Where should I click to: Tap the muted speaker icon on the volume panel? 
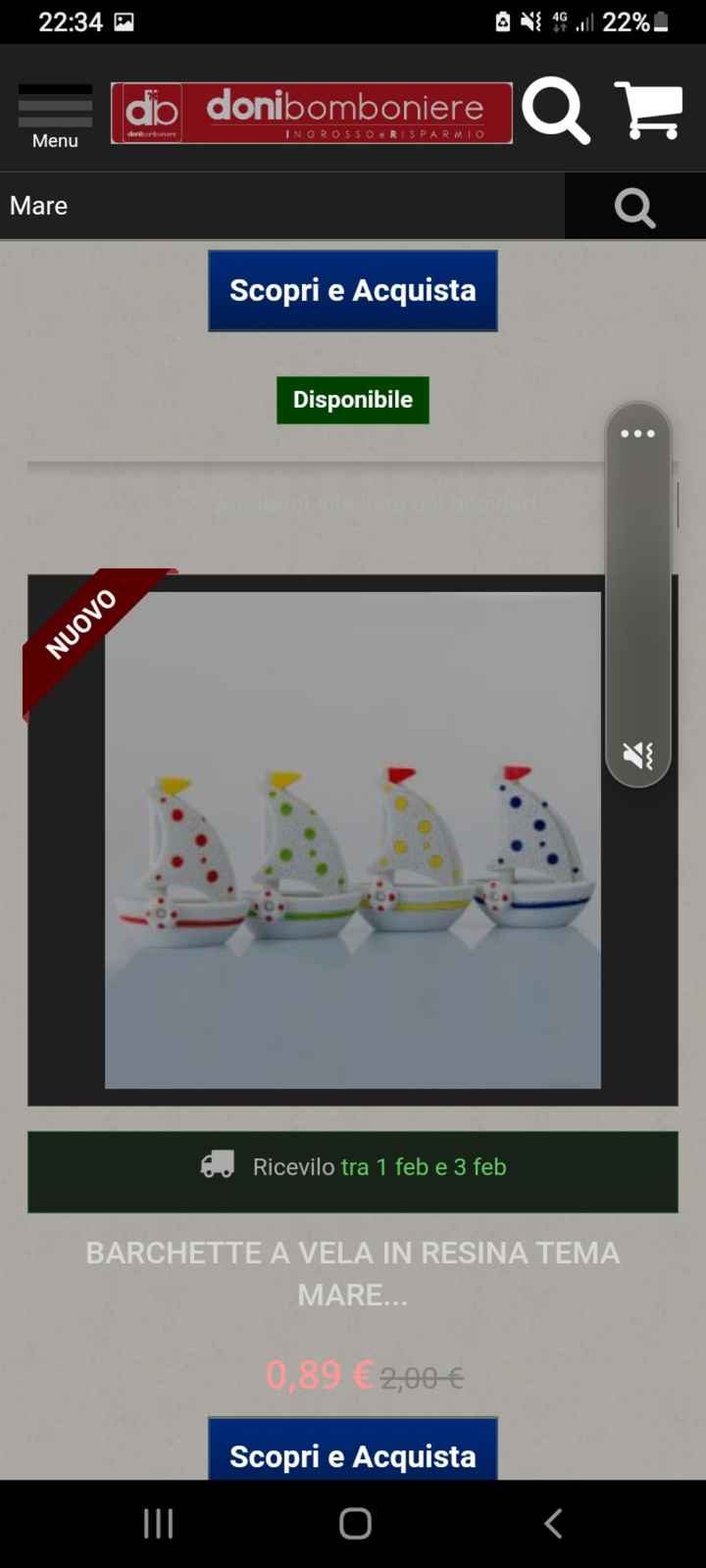pos(637,755)
